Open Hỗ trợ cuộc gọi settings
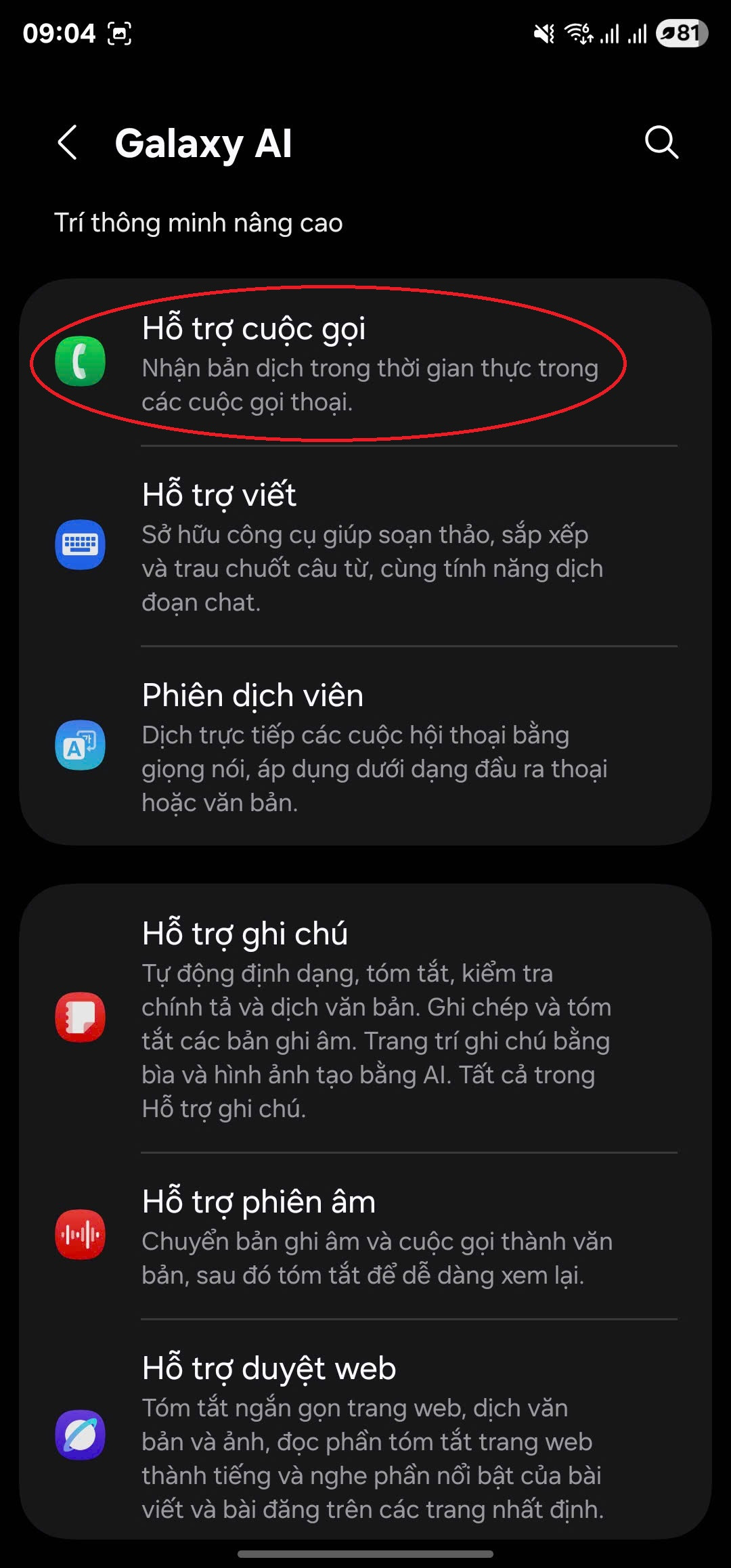The width and height of the screenshot is (731, 1568). click(365, 363)
